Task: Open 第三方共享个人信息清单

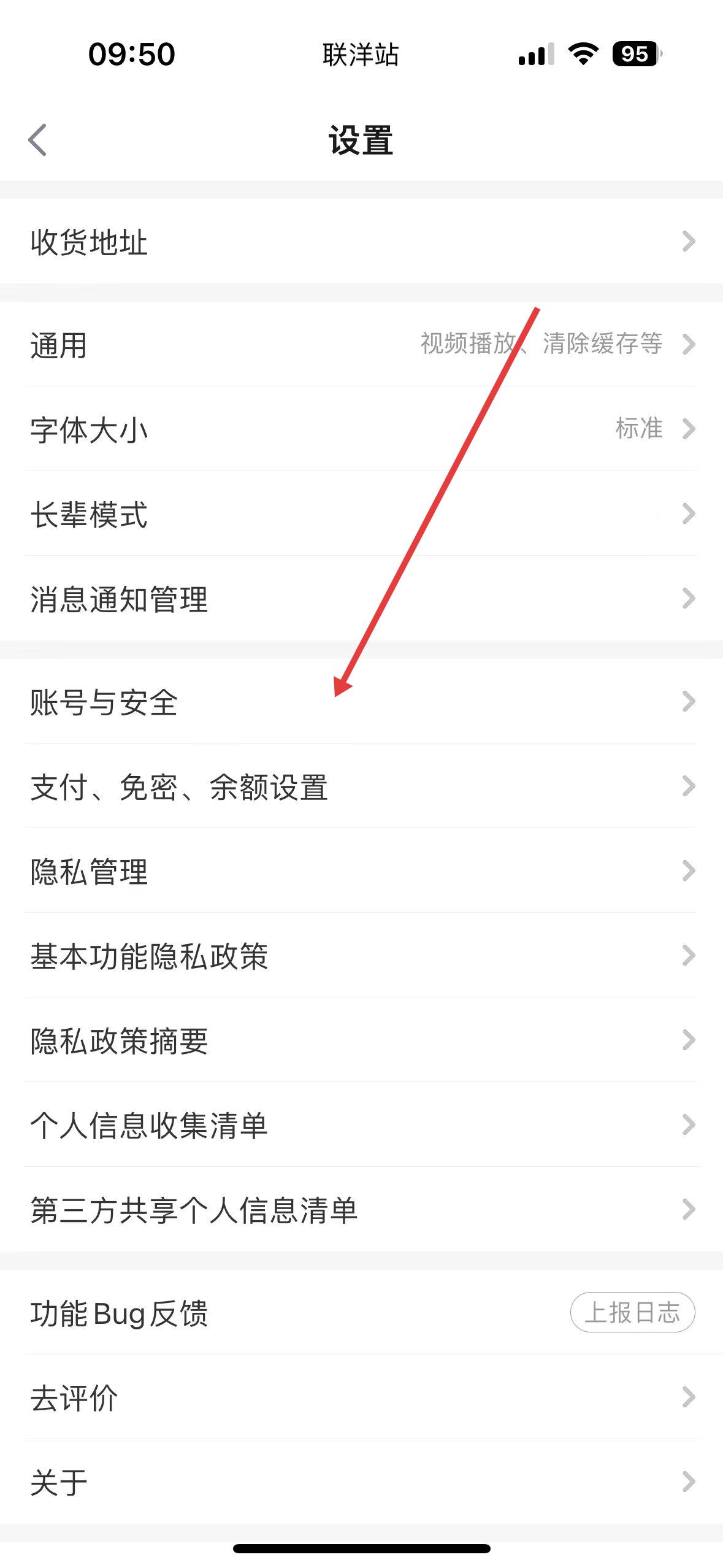Action: pyautogui.click(x=361, y=1209)
